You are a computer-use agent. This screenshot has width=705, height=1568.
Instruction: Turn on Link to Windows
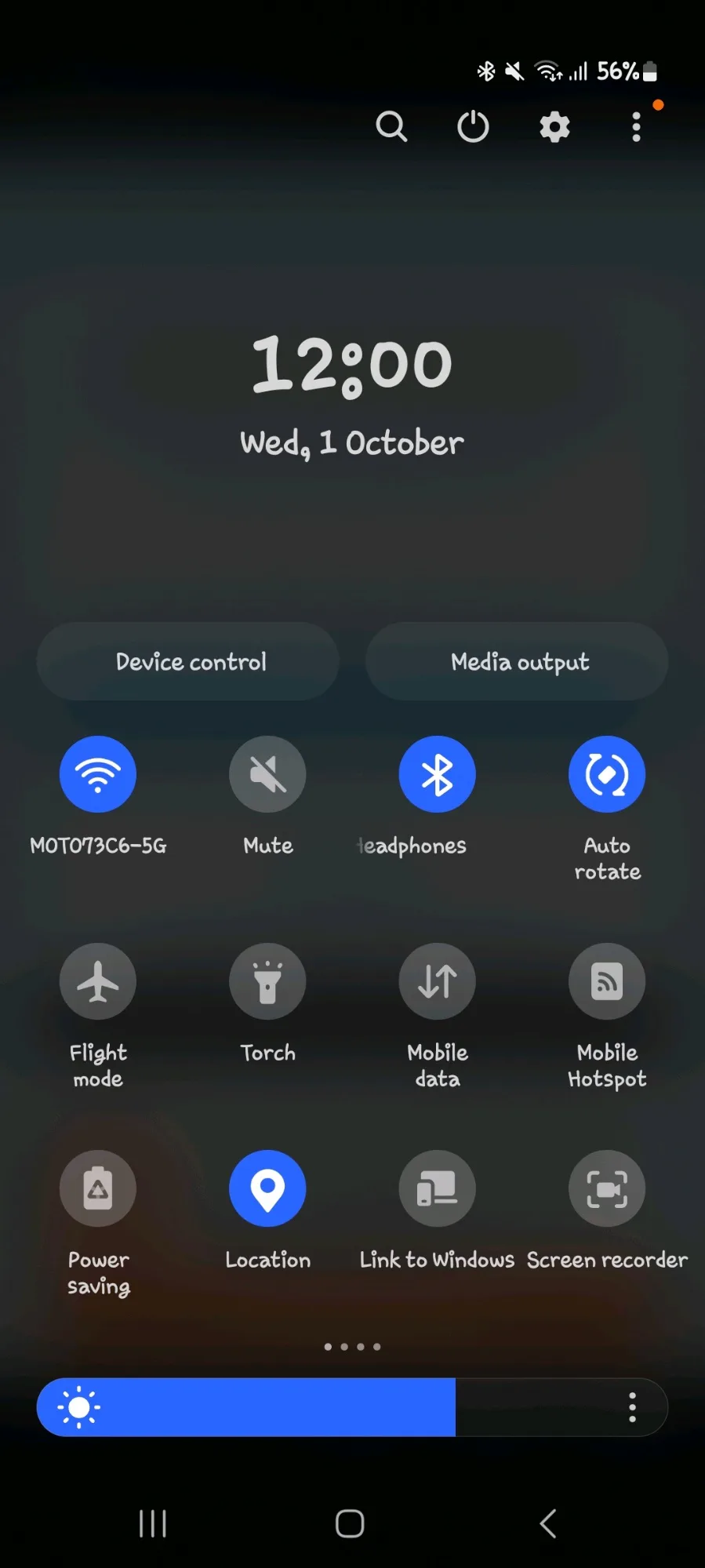[x=438, y=1188]
